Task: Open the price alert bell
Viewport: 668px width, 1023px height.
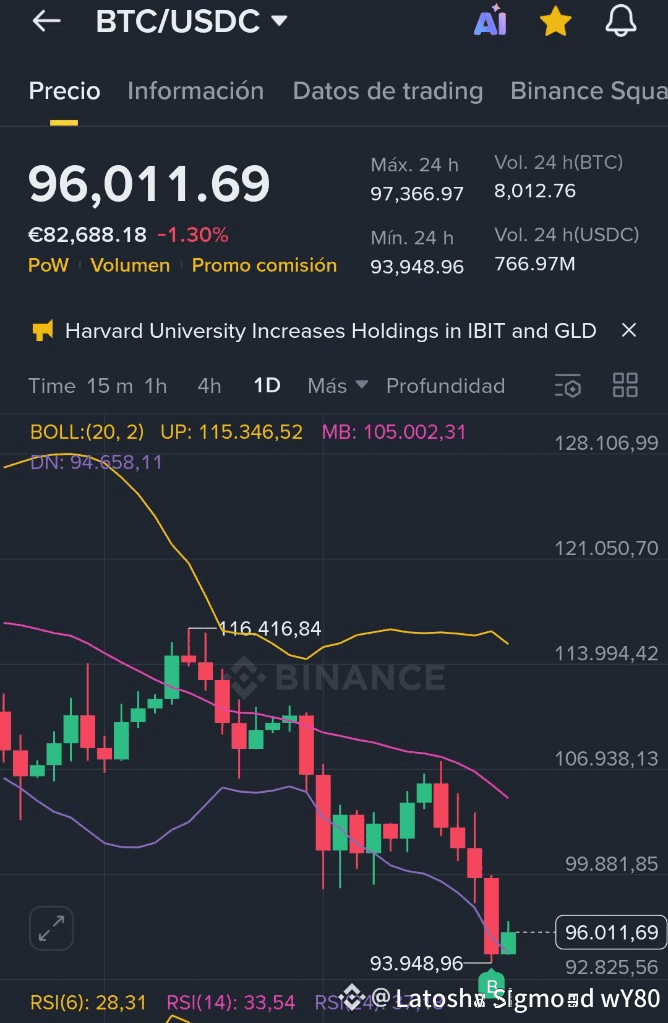Action: pyautogui.click(x=621, y=22)
